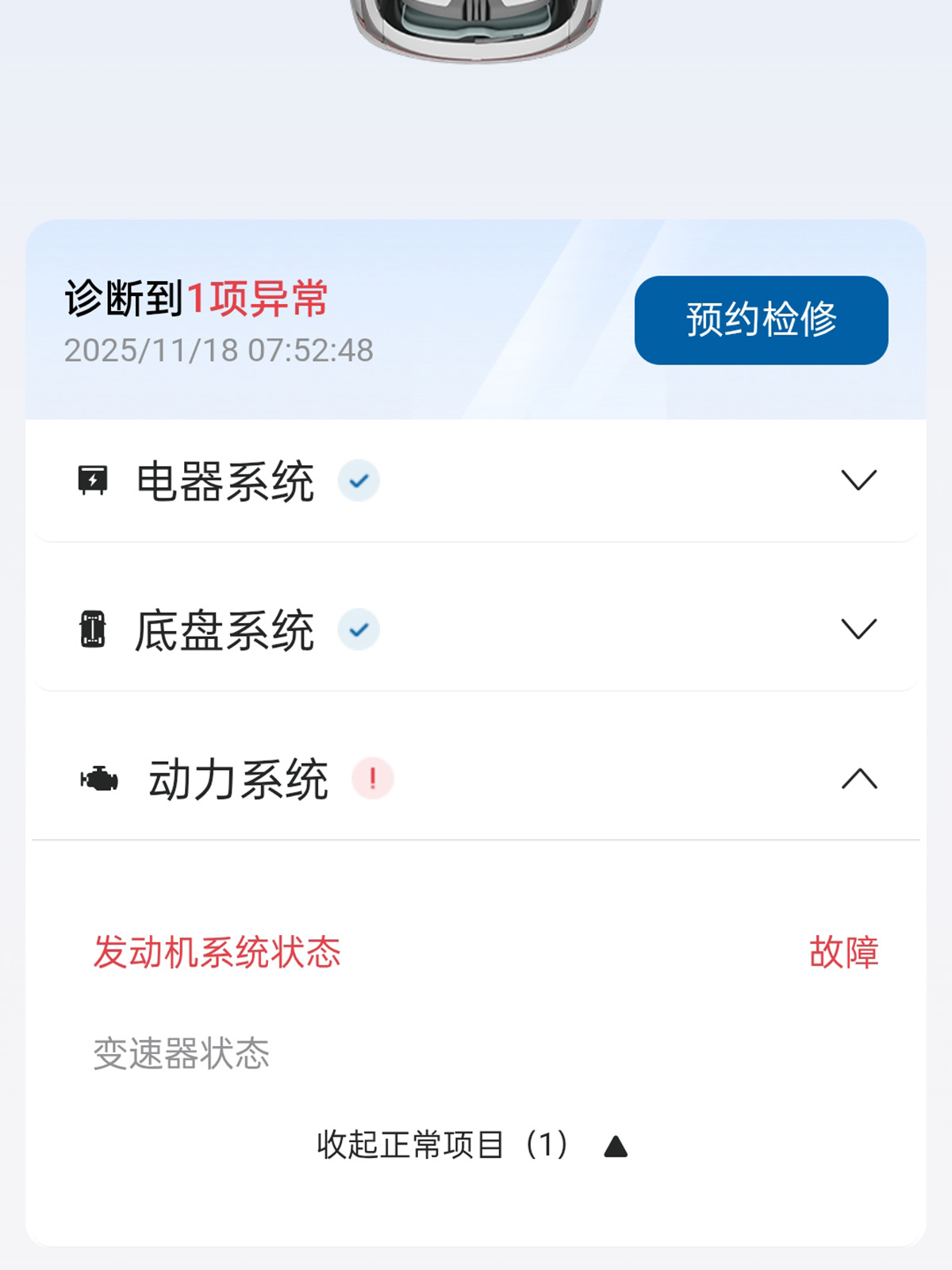Open the 发动机系统状态 fault item
Image resolution: width=952 pixels, height=1270 pixels.
tap(217, 952)
